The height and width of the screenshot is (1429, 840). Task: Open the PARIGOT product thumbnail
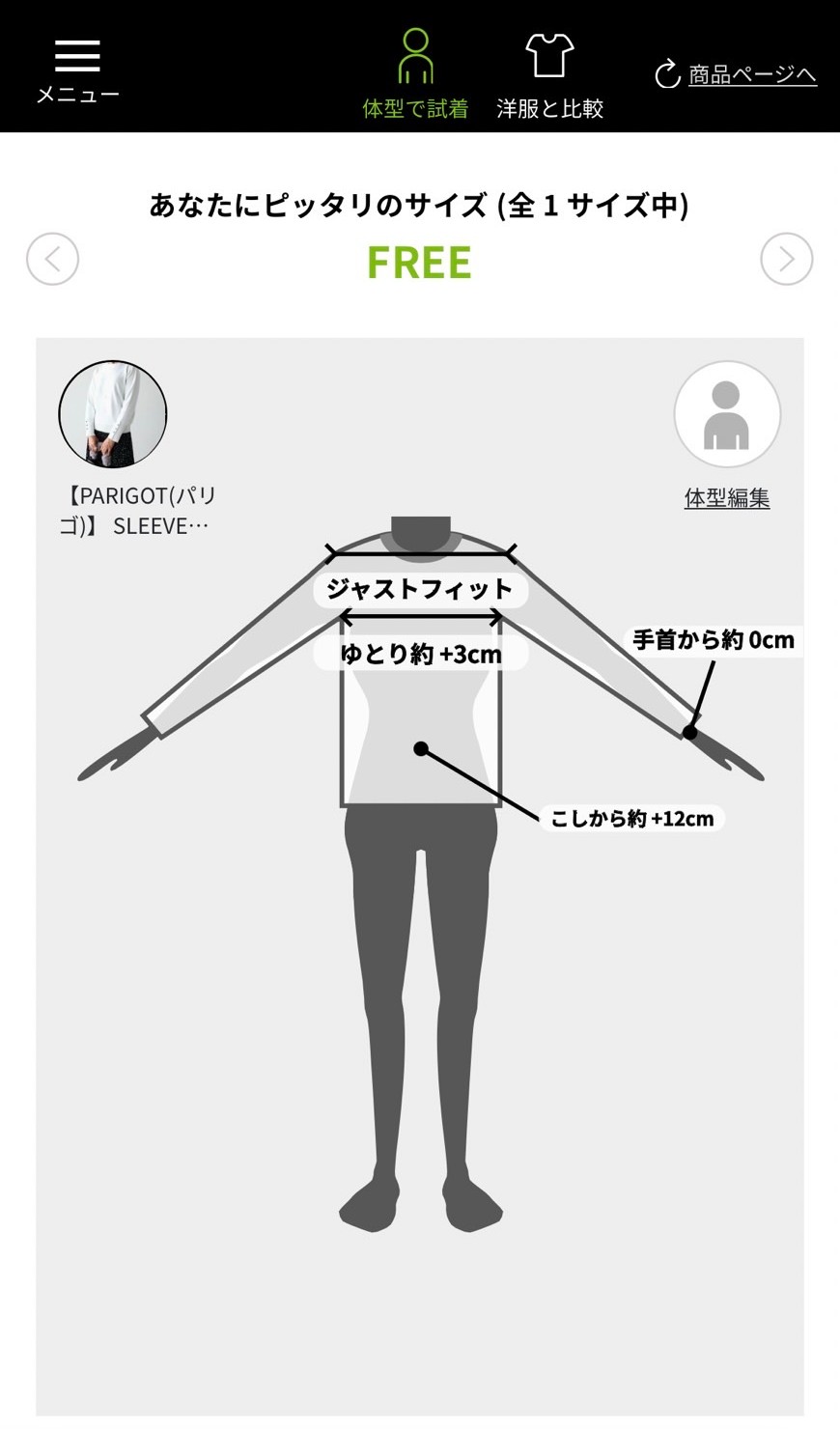(x=113, y=414)
